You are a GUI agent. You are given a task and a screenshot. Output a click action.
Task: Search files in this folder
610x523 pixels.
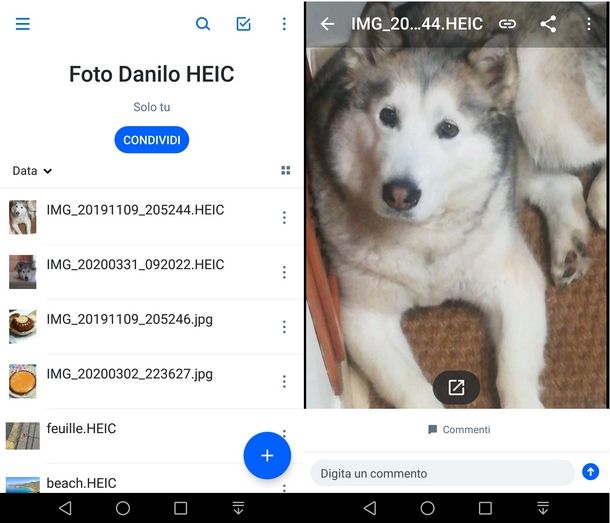coord(203,24)
